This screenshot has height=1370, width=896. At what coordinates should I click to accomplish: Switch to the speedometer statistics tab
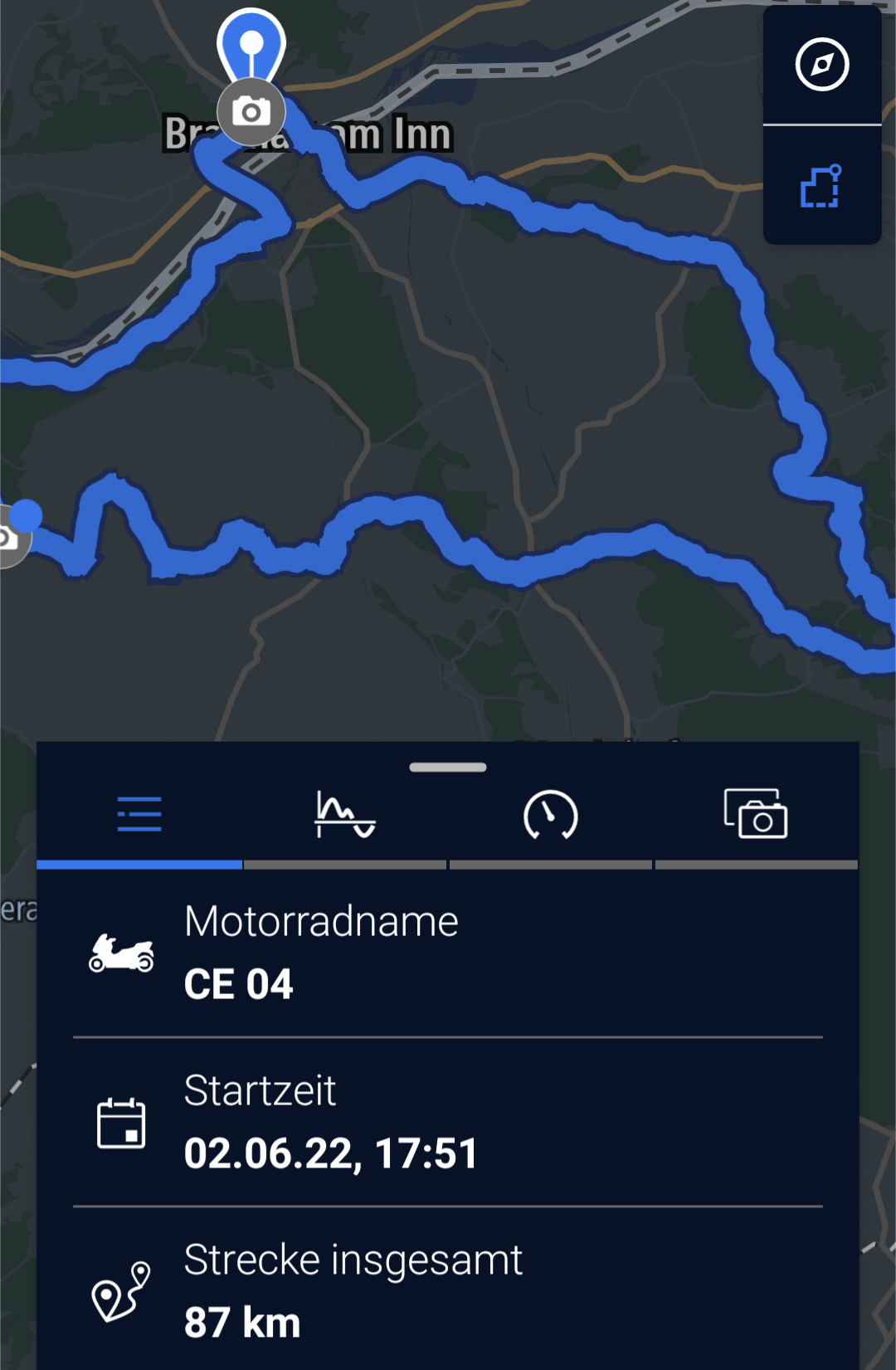[550, 814]
